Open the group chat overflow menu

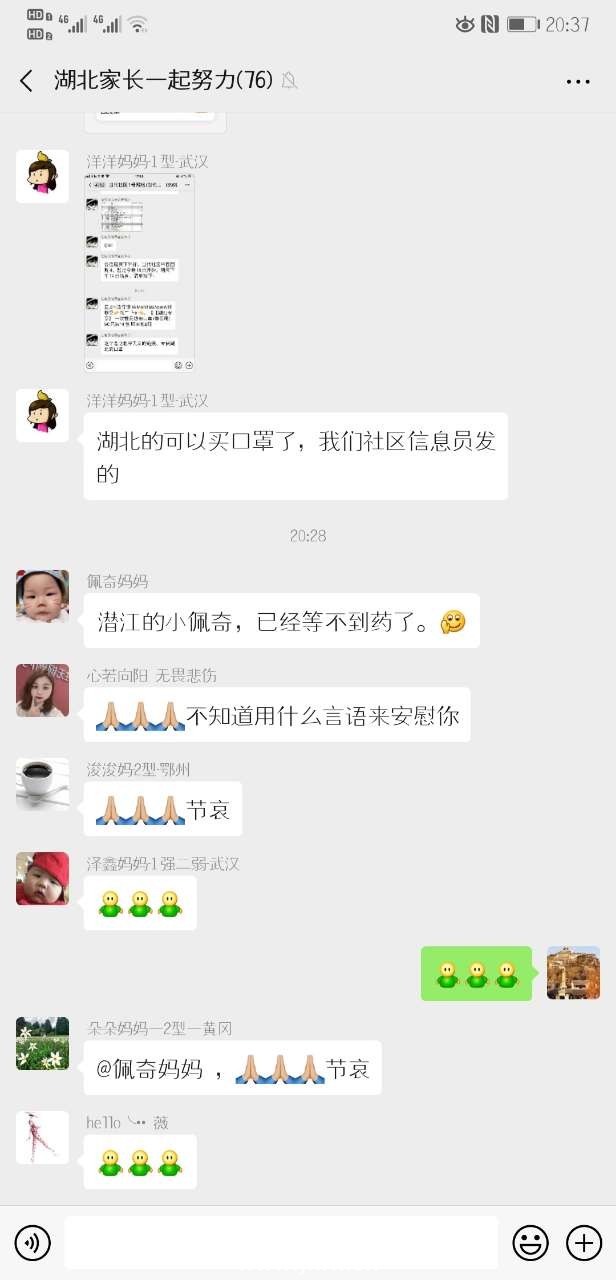(x=578, y=81)
